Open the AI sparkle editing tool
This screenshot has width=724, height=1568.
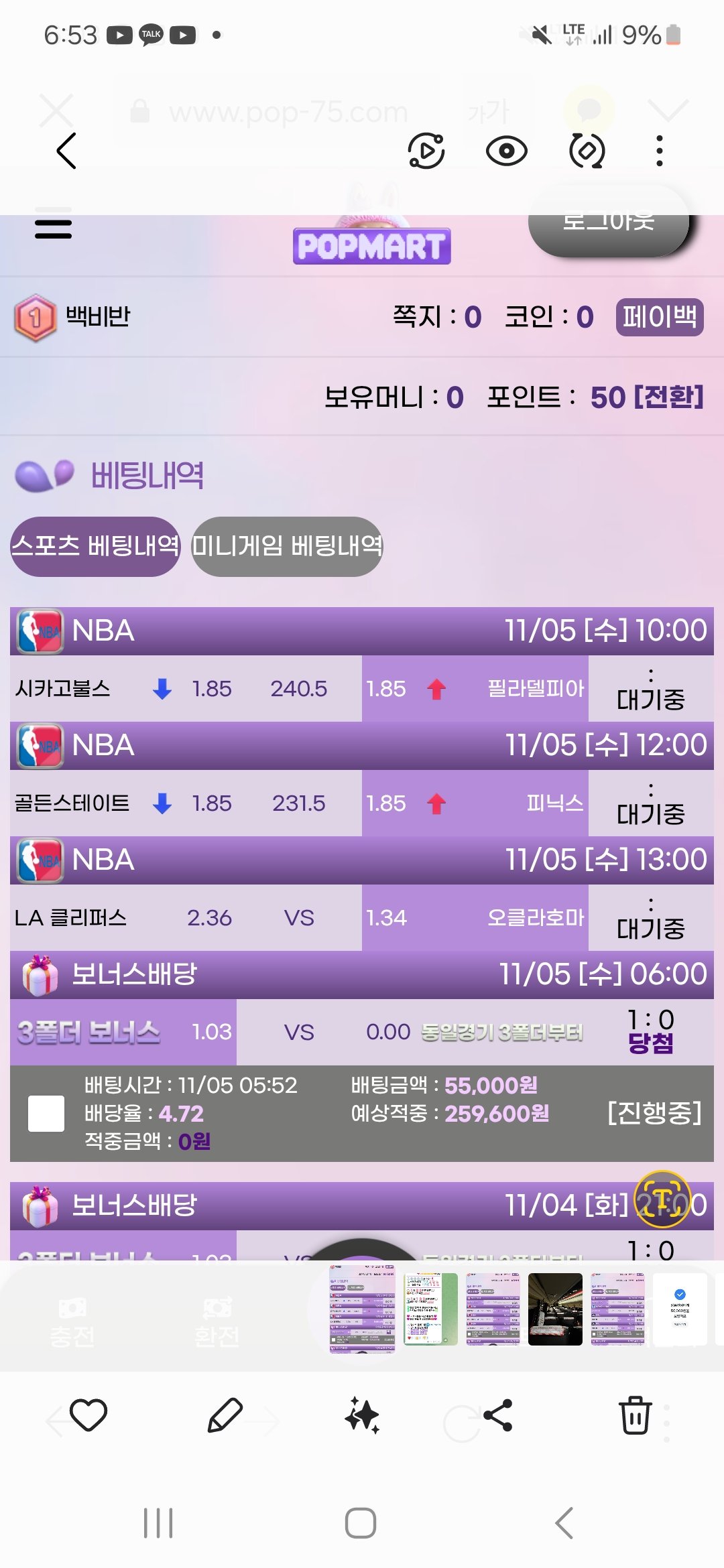click(x=362, y=1415)
